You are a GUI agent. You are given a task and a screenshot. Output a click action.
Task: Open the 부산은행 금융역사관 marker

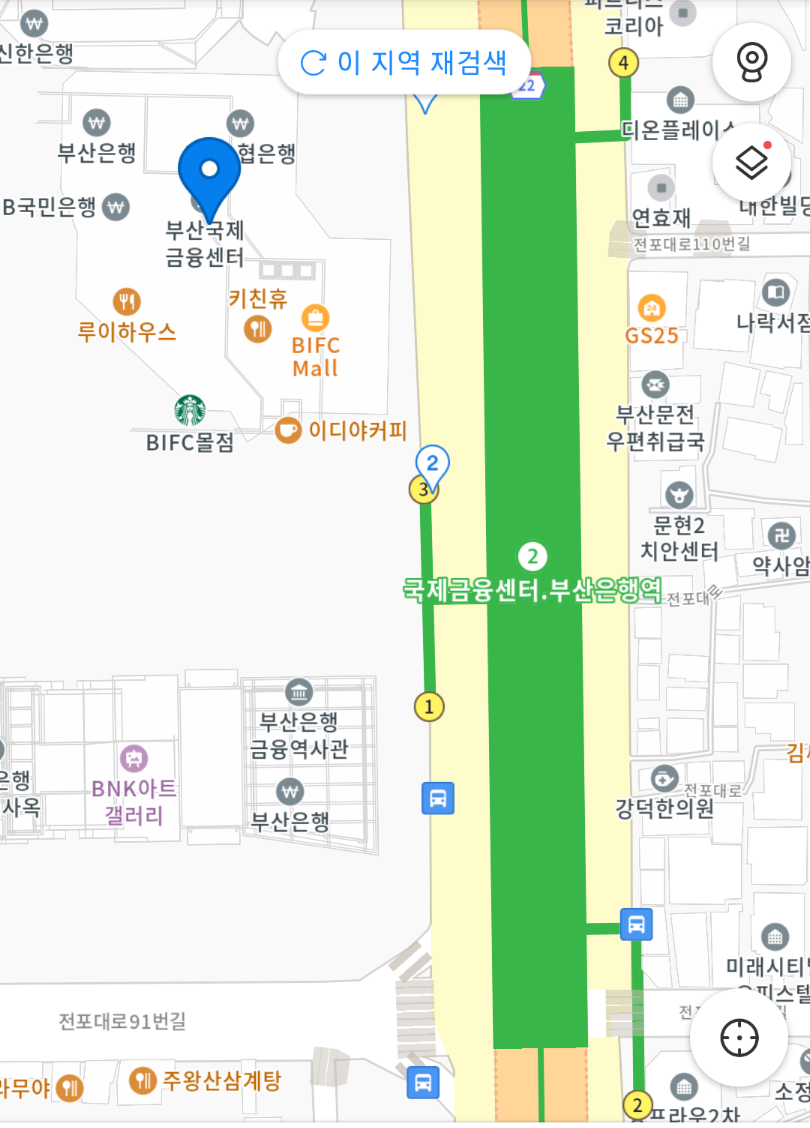point(298,691)
